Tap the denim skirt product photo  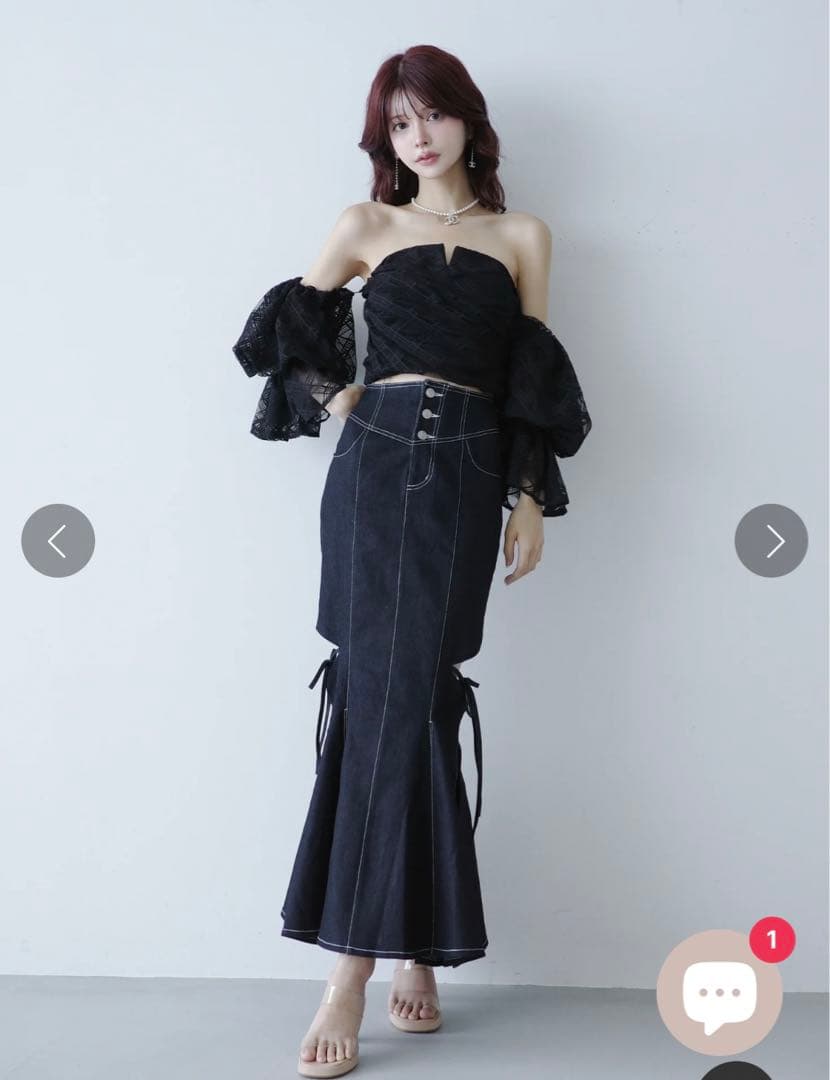pyautogui.click(x=410, y=650)
